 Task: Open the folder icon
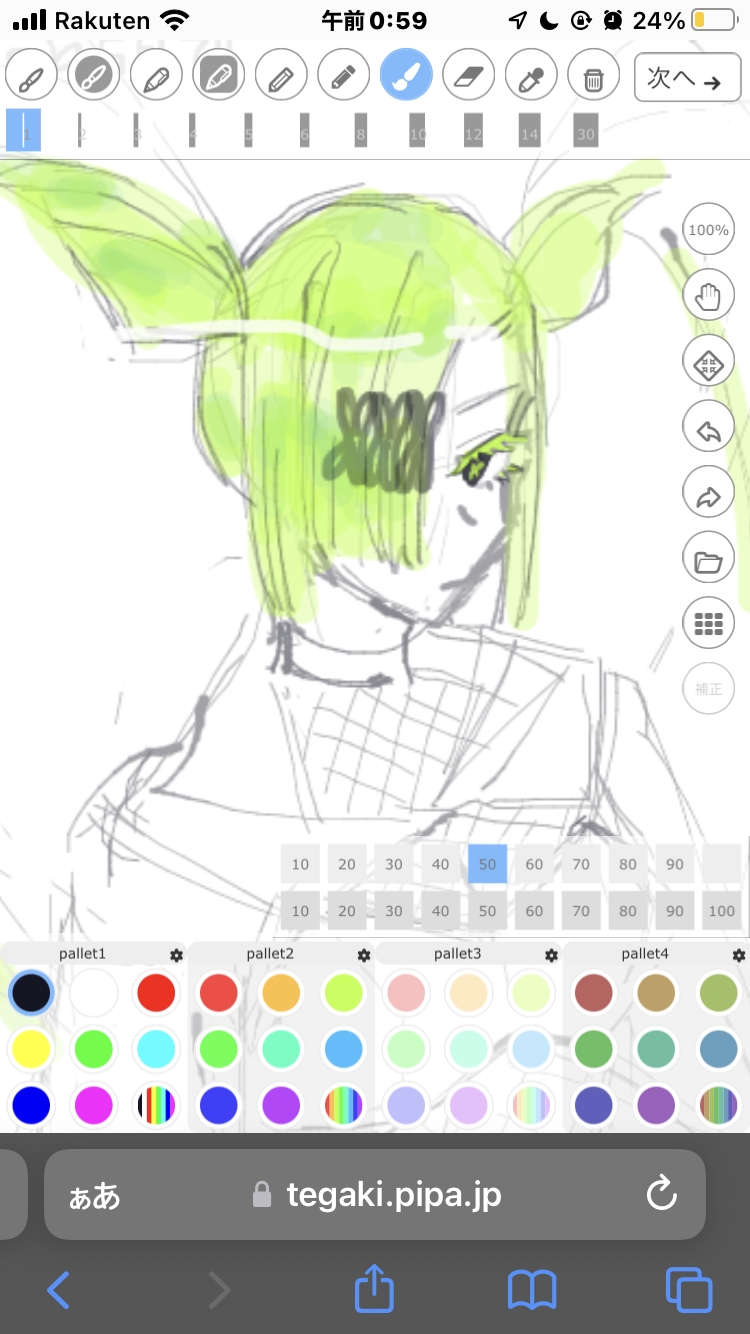tap(708, 562)
